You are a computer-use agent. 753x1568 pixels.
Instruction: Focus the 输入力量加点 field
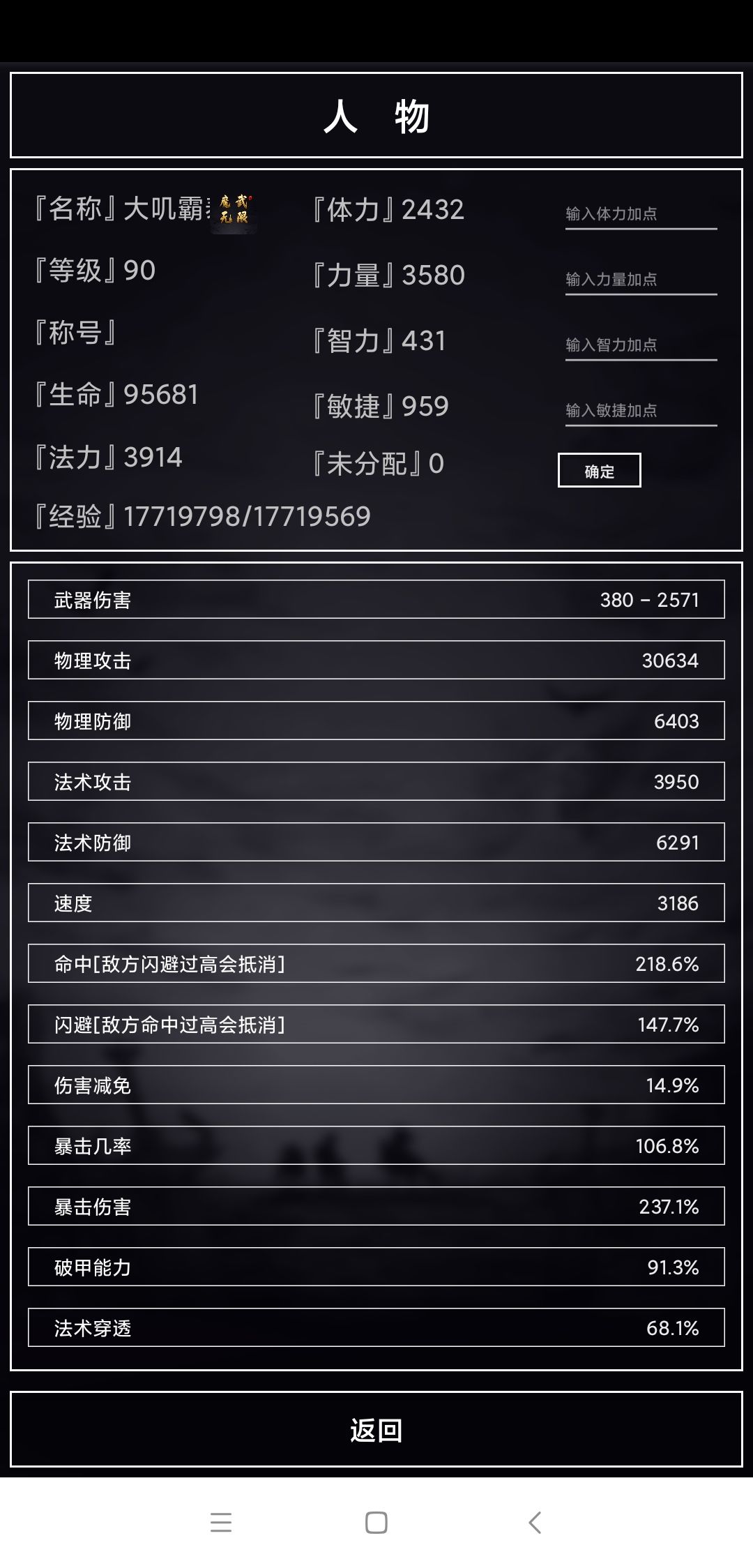point(641,279)
